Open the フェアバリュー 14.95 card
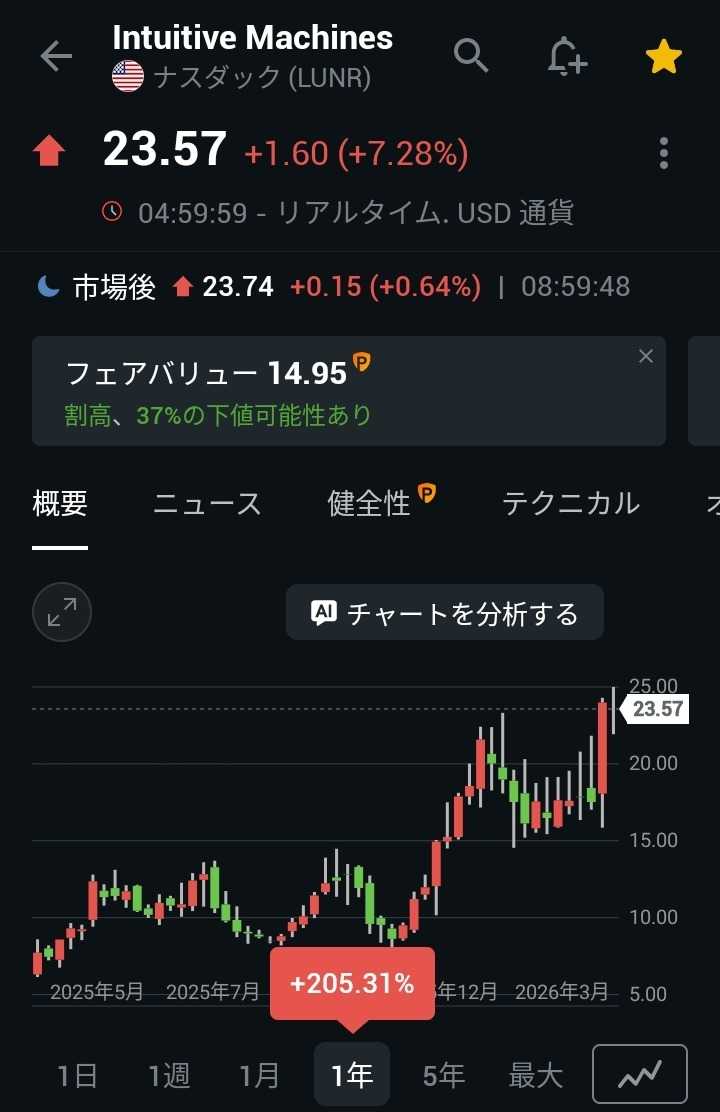 tap(349, 391)
